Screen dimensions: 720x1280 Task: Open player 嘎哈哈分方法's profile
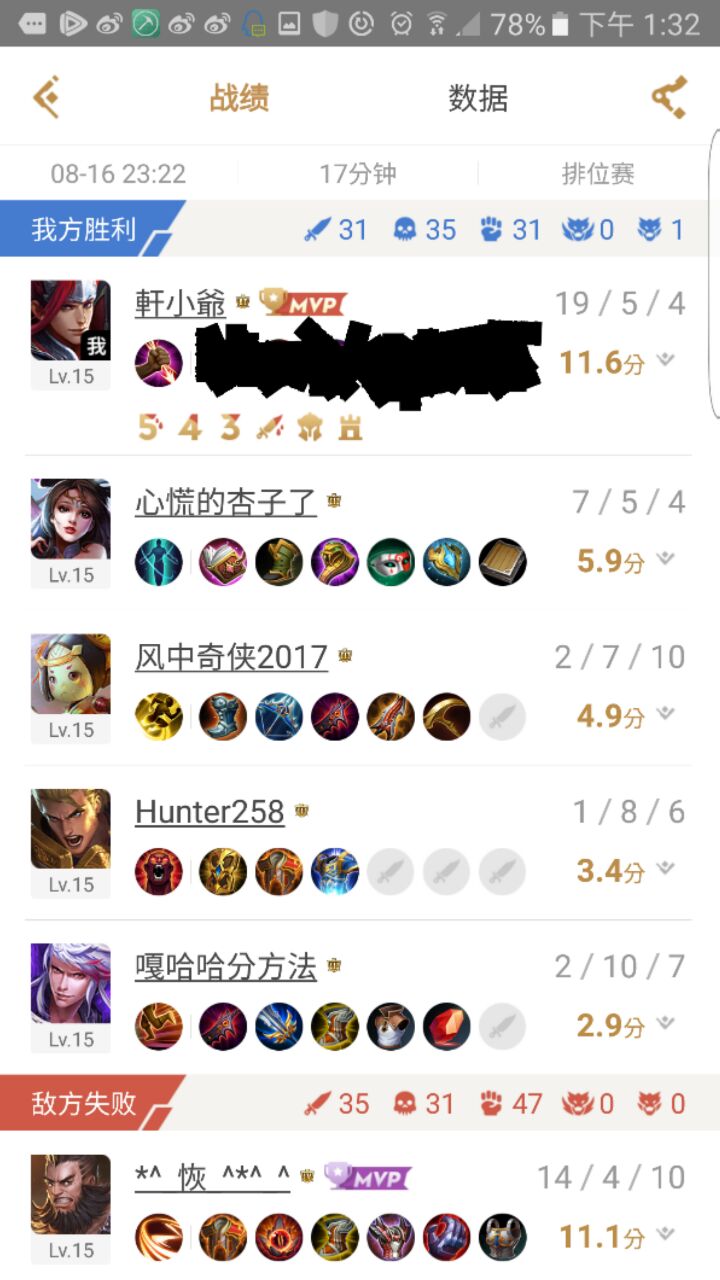coord(226,967)
